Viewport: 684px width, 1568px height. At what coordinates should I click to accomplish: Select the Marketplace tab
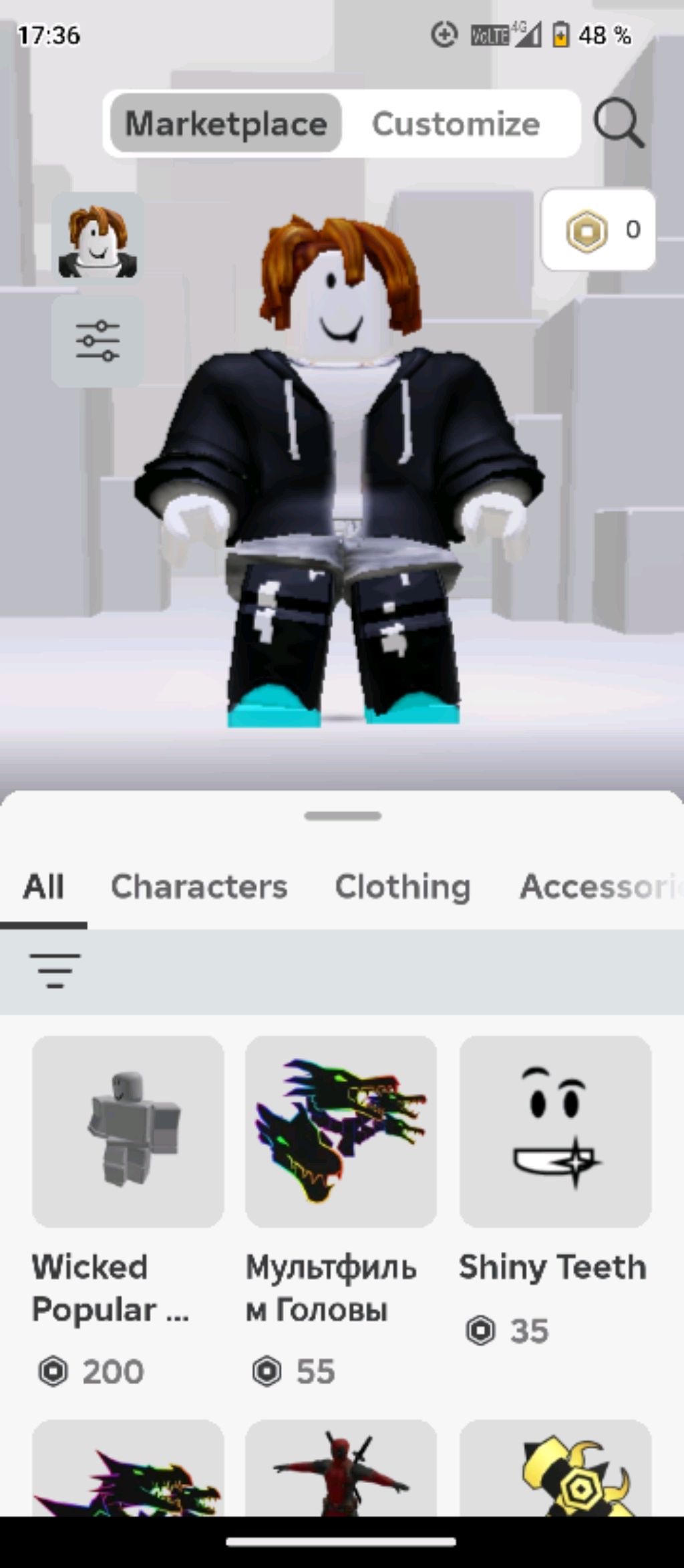click(226, 124)
